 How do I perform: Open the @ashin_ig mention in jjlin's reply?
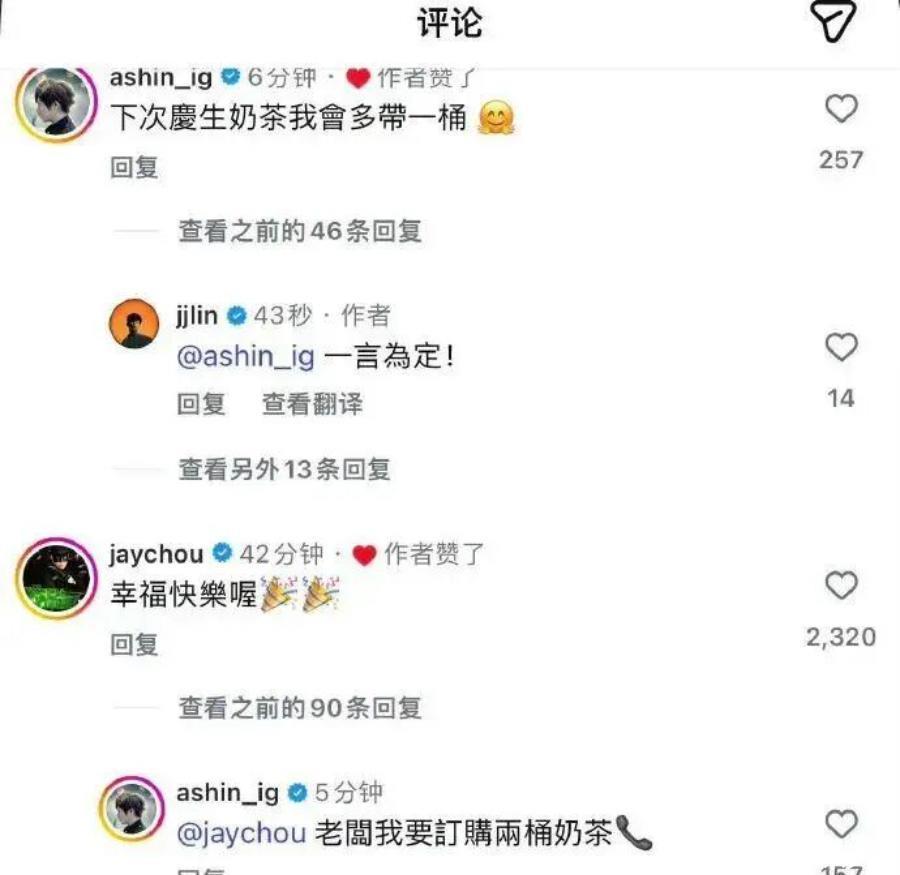pos(246,357)
